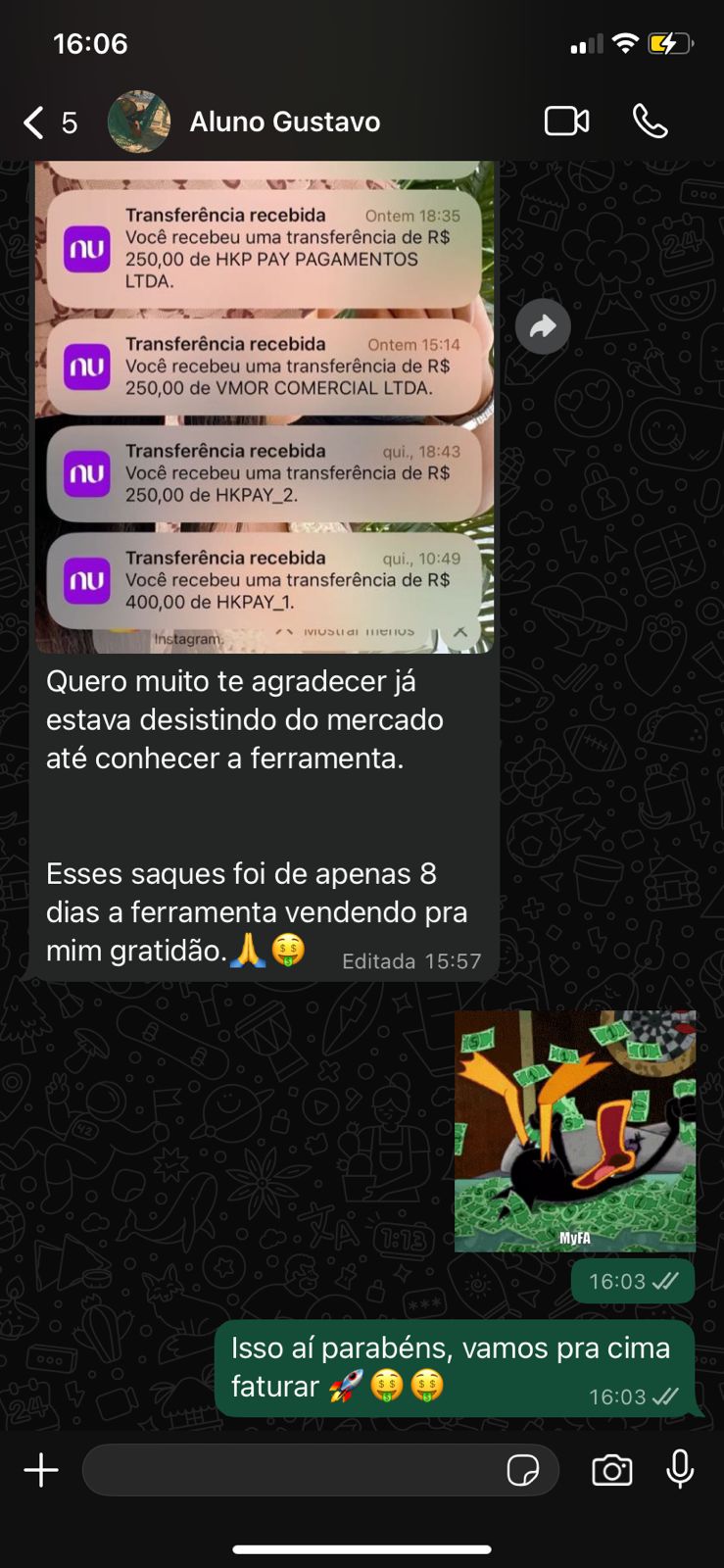Screen dimensions: 724x1568
Task: Tap the microphone to record voice message
Action: [680, 1469]
